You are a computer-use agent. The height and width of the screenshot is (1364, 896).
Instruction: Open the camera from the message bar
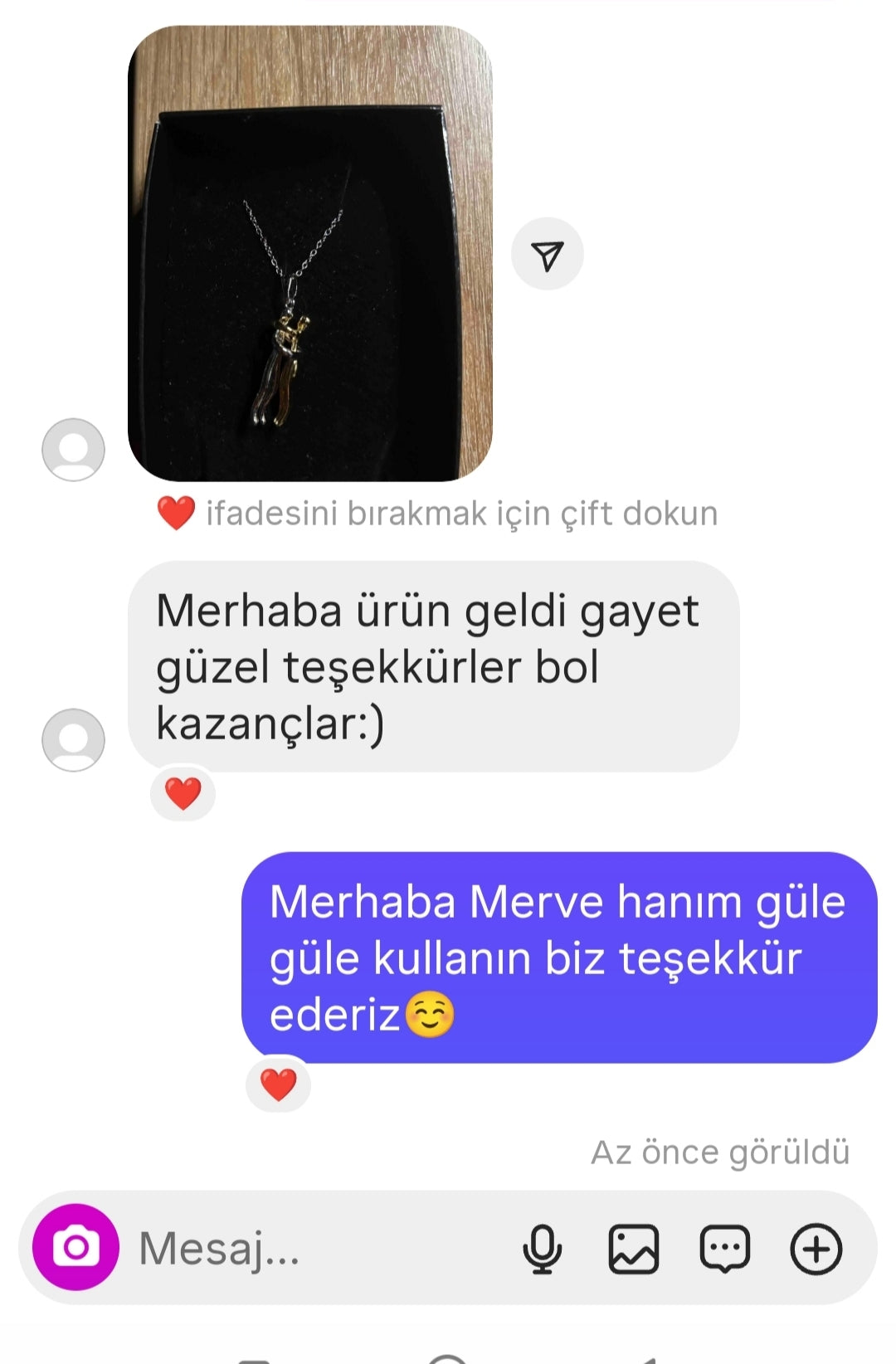click(x=75, y=1247)
